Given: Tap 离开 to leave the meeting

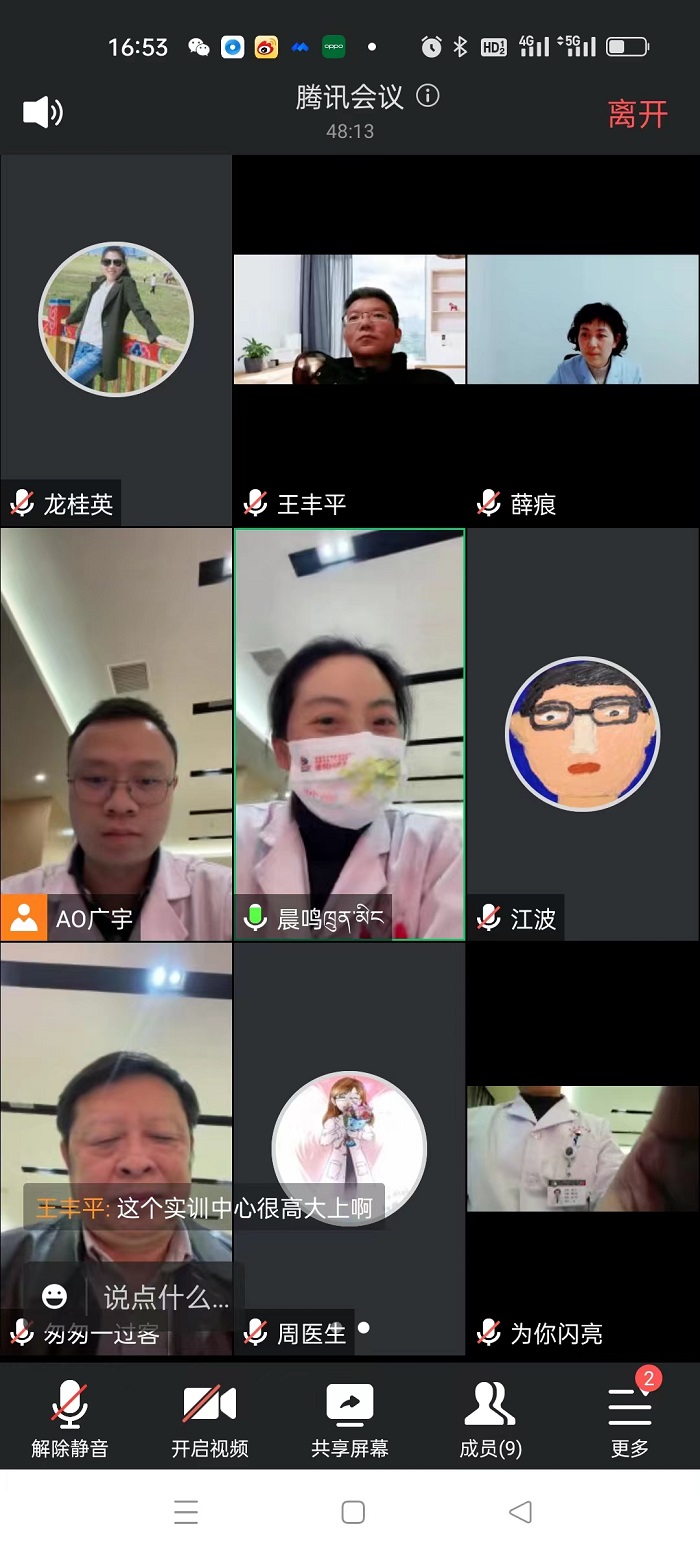Looking at the screenshot, I should (x=637, y=114).
